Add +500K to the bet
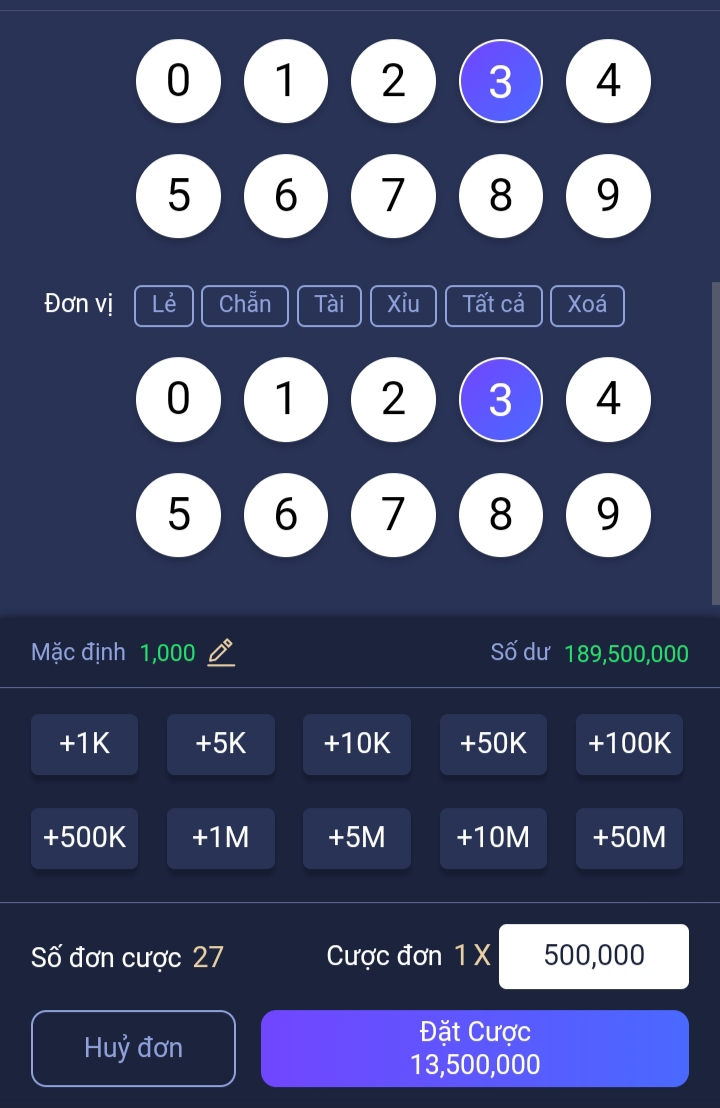Viewport: 720px width, 1108px height. [x=84, y=838]
